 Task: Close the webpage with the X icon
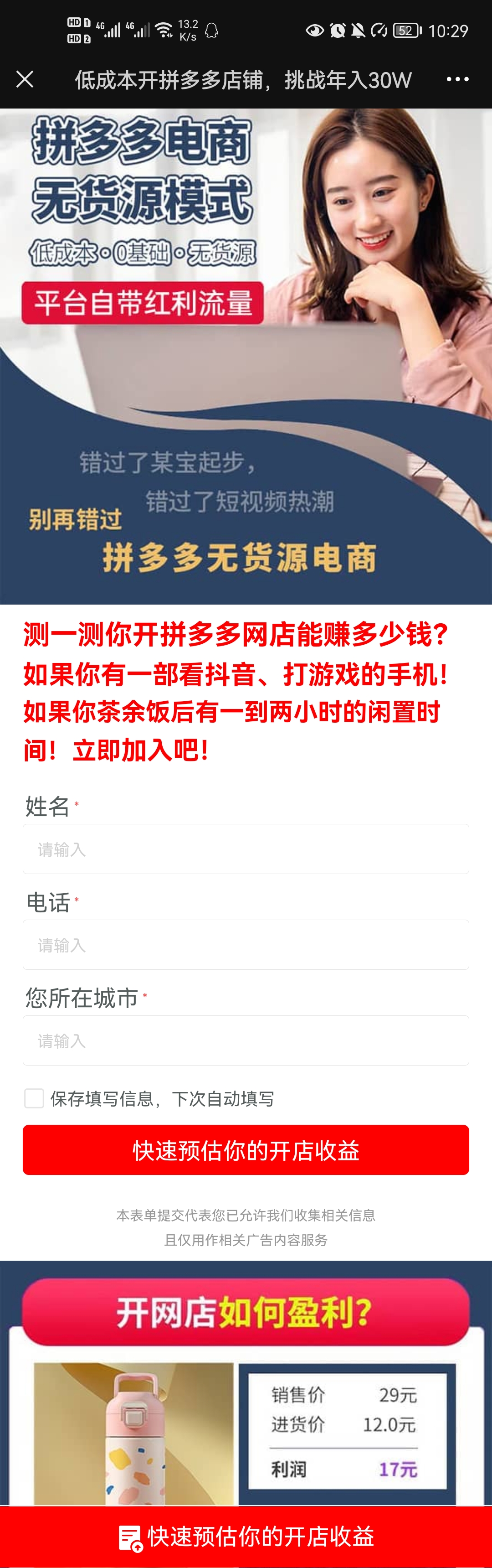25,79
